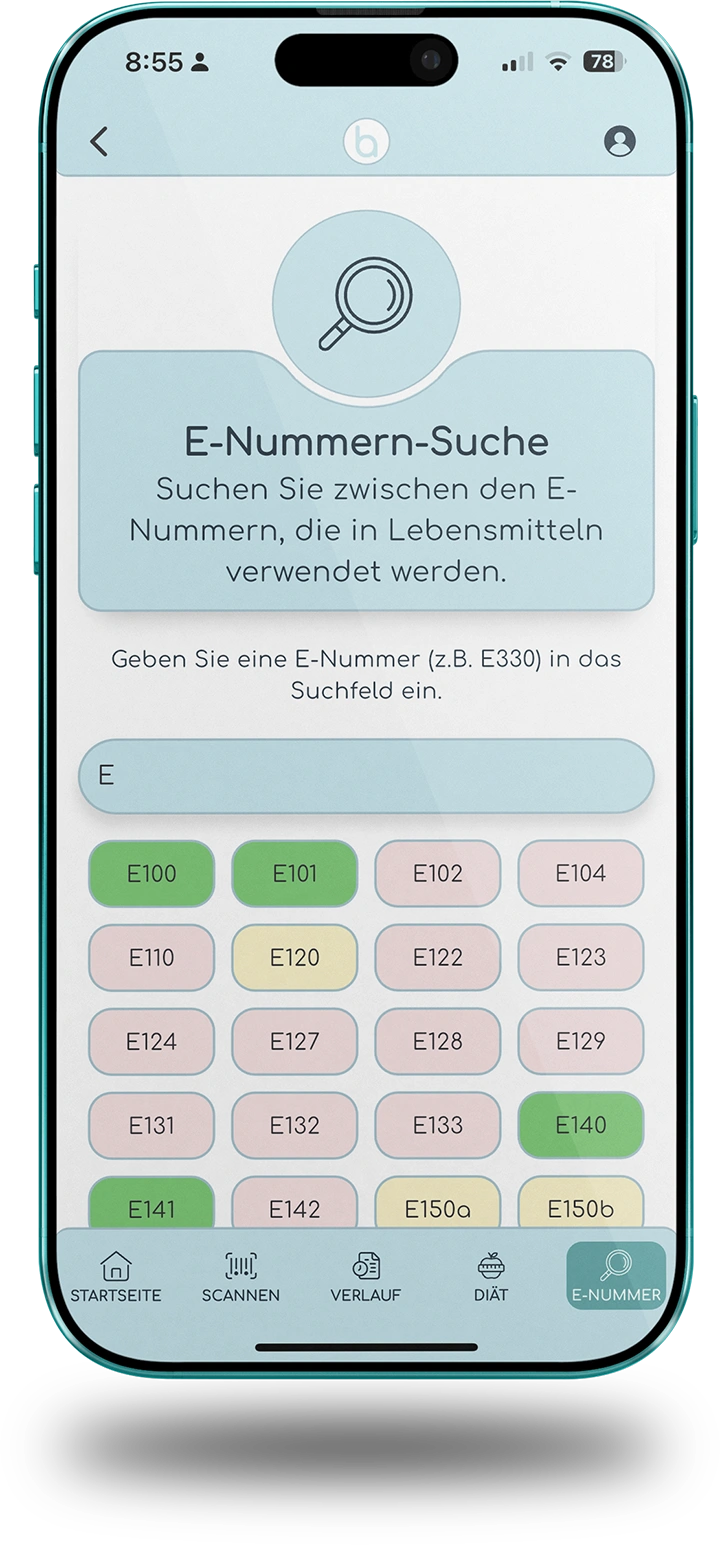
Task: Tap the E-number search field
Action: [366, 776]
